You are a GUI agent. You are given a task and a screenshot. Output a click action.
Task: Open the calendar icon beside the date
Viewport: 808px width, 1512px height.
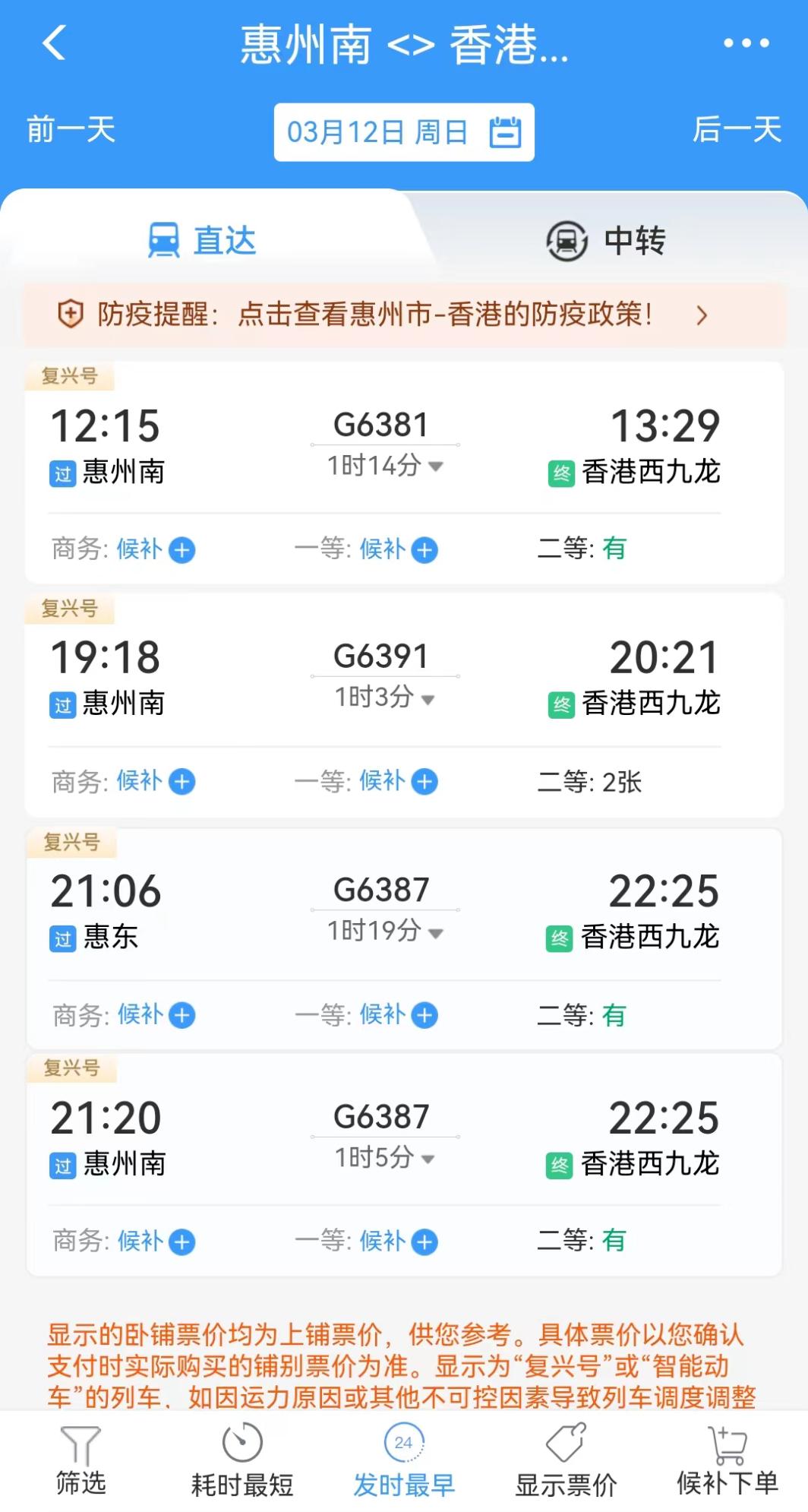tap(505, 131)
